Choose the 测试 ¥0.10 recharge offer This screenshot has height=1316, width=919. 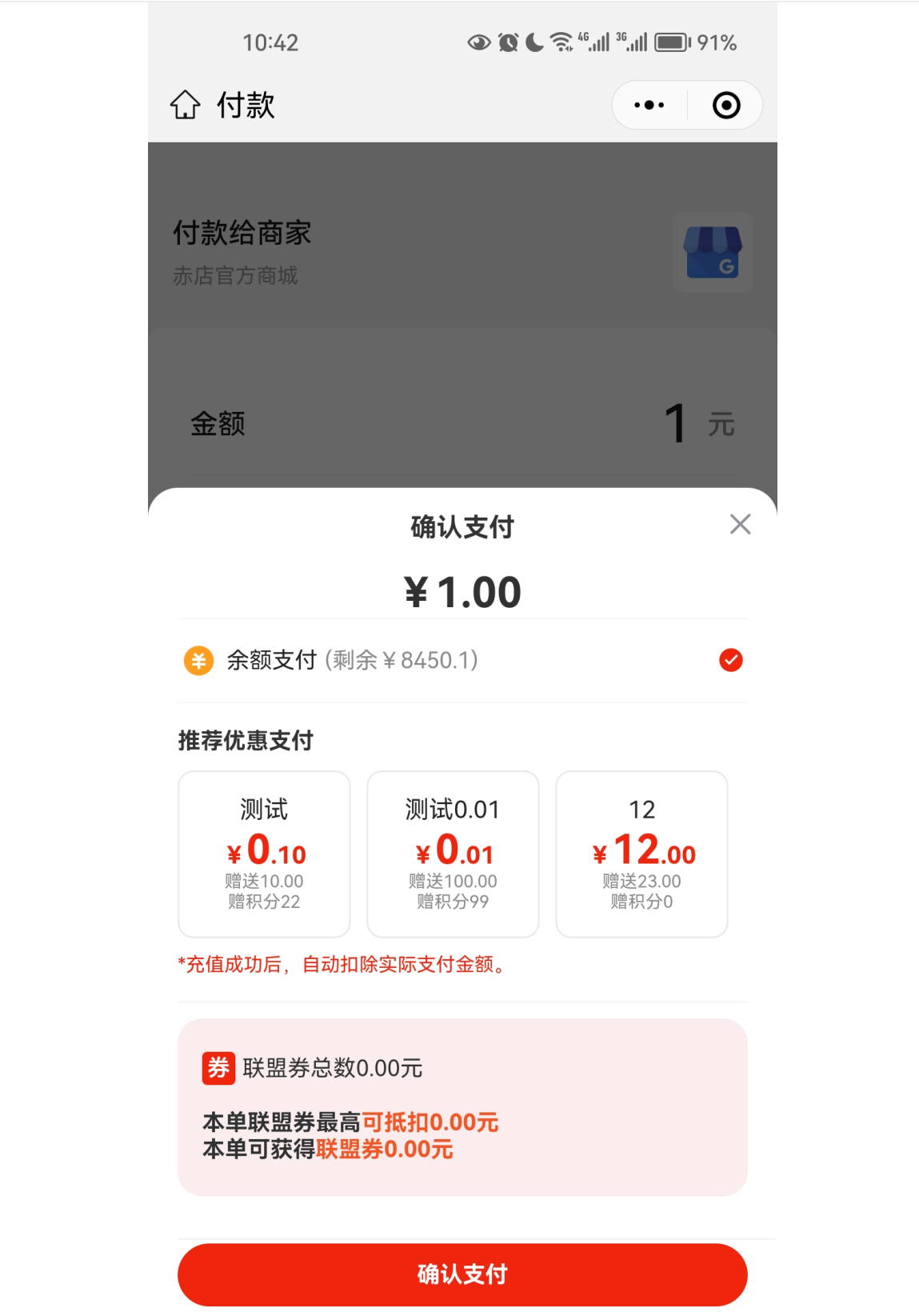[x=264, y=854]
